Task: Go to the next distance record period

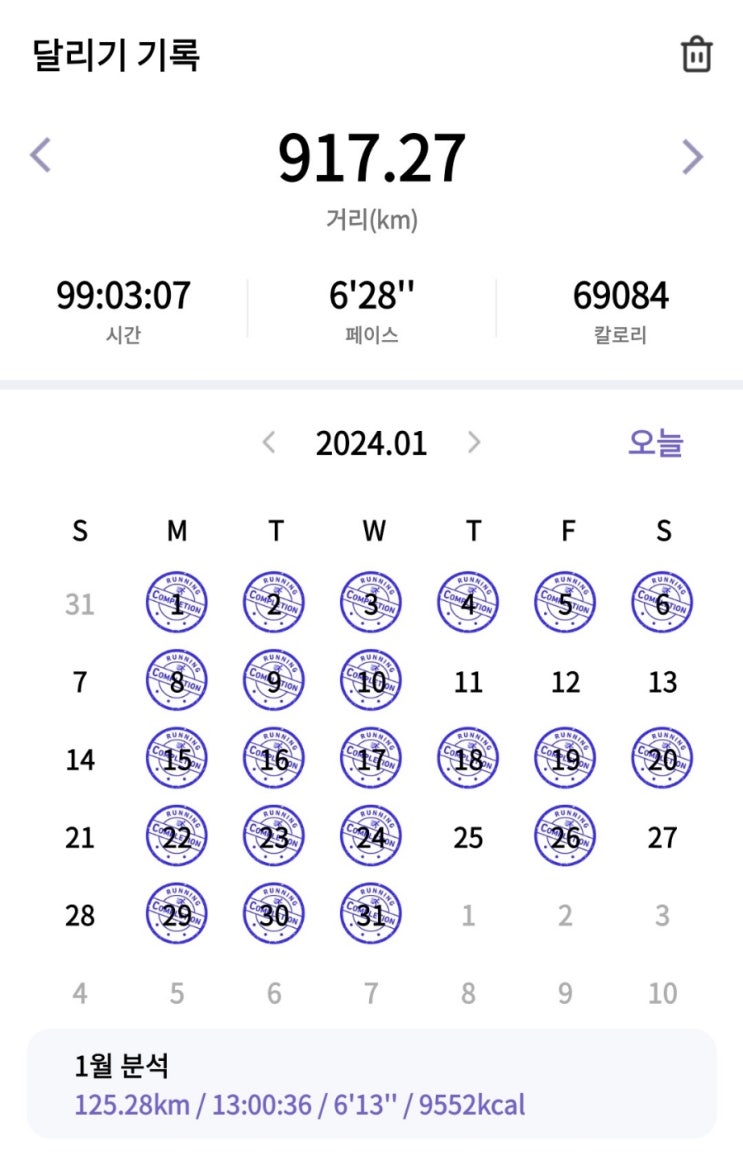Action: pyautogui.click(x=692, y=156)
